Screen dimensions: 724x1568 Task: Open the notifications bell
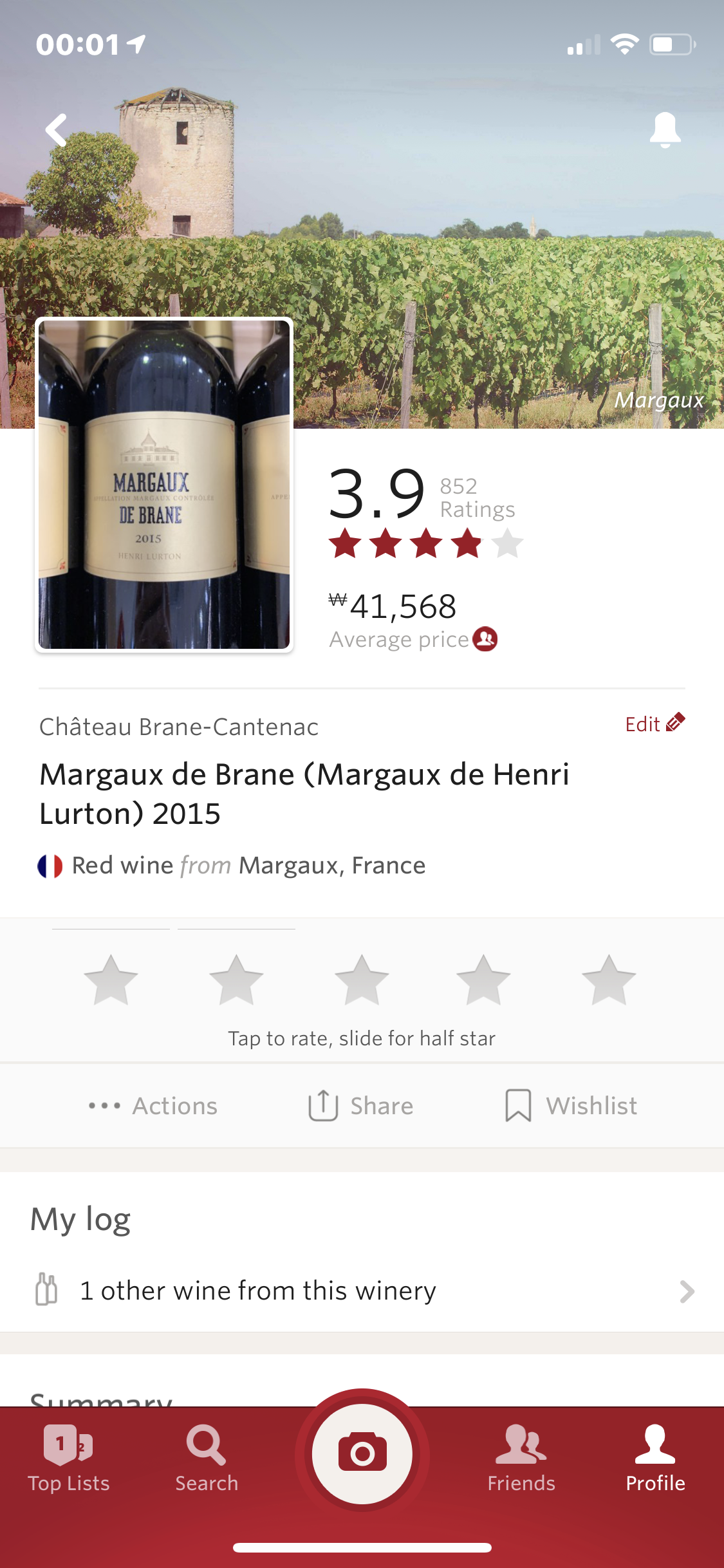pyautogui.click(x=665, y=131)
